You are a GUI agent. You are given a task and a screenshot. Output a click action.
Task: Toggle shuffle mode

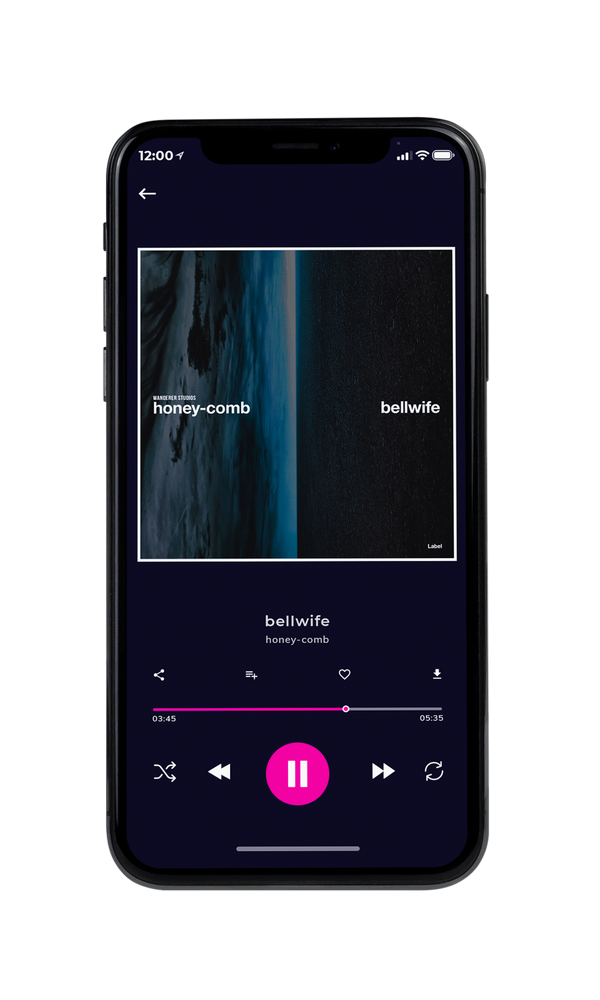point(165,772)
